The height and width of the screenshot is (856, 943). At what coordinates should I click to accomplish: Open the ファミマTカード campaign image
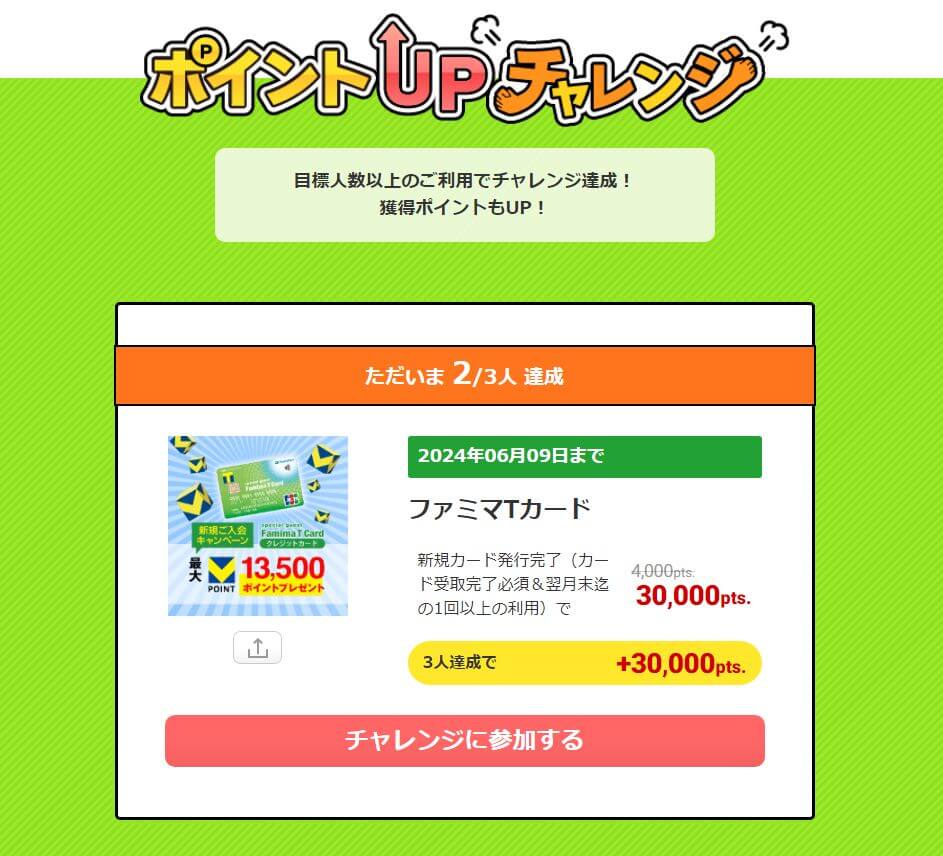[x=258, y=526]
